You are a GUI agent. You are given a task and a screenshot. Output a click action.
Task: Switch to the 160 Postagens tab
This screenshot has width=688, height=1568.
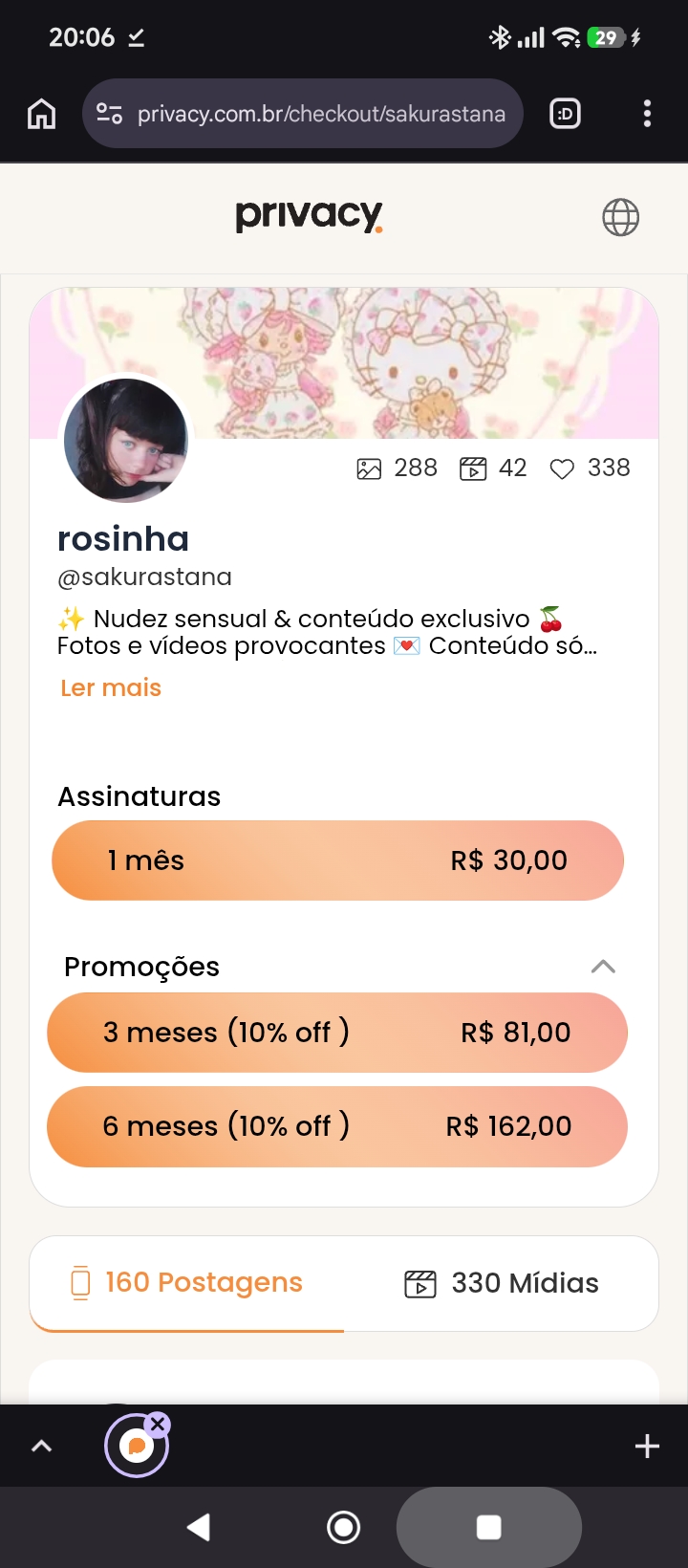tap(187, 1283)
